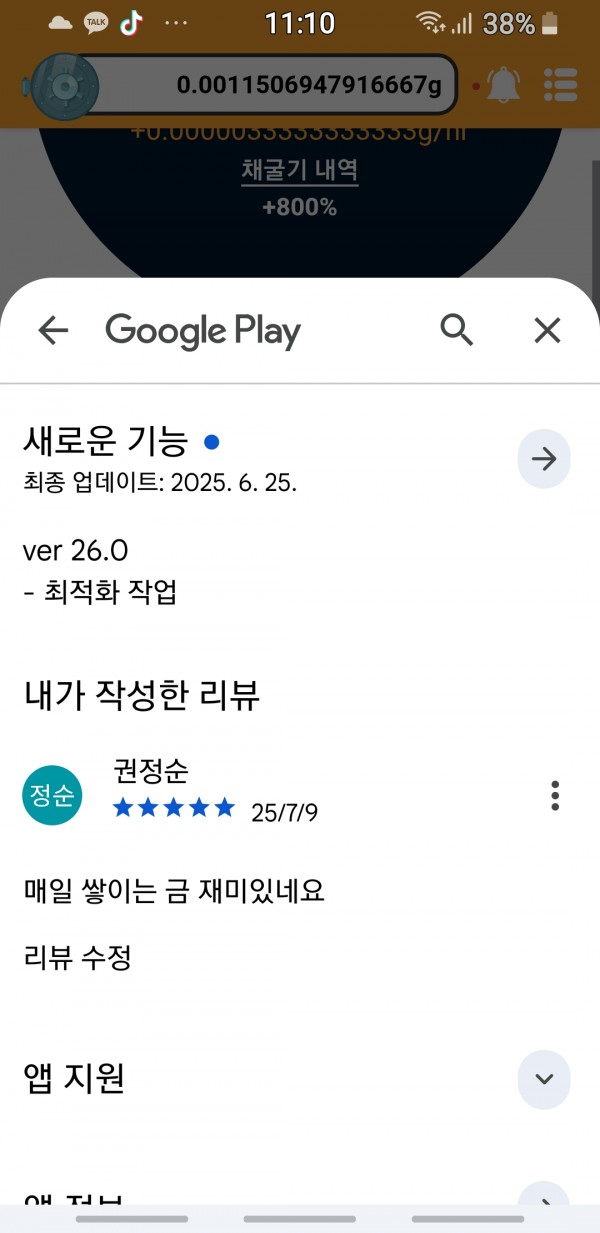
Task: Tap 리뷰 수정 to edit the review
Action: point(77,958)
